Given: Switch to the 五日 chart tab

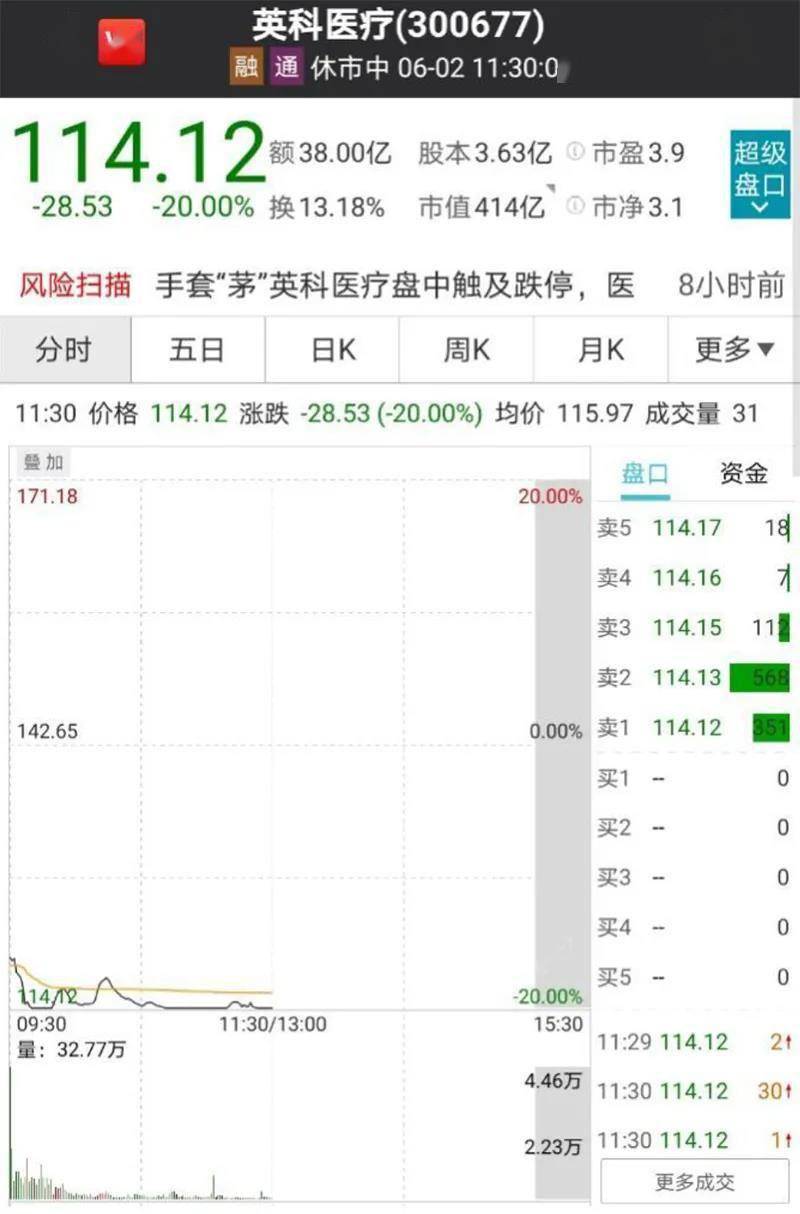Looking at the screenshot, I should click(x=197, y=350).
